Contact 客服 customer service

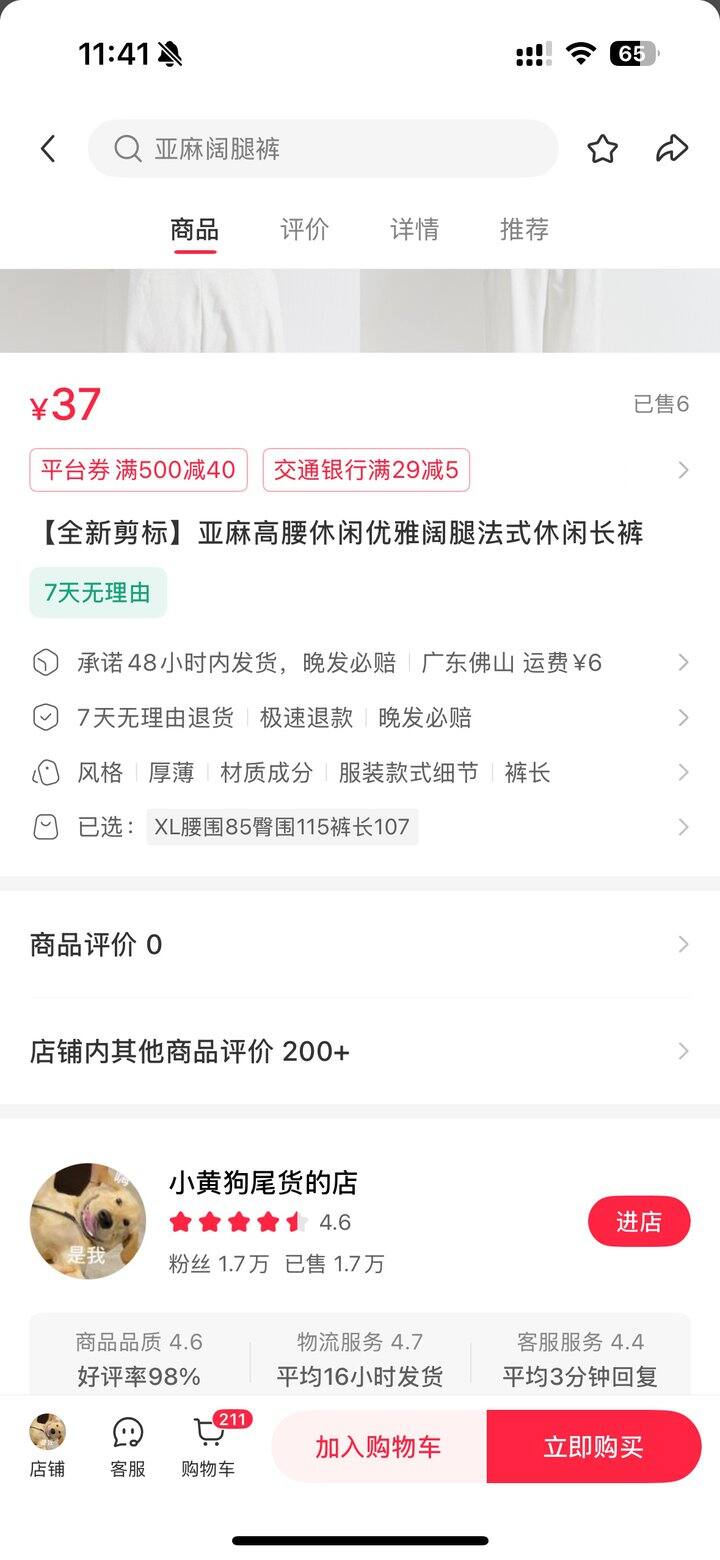(128, 1446)
